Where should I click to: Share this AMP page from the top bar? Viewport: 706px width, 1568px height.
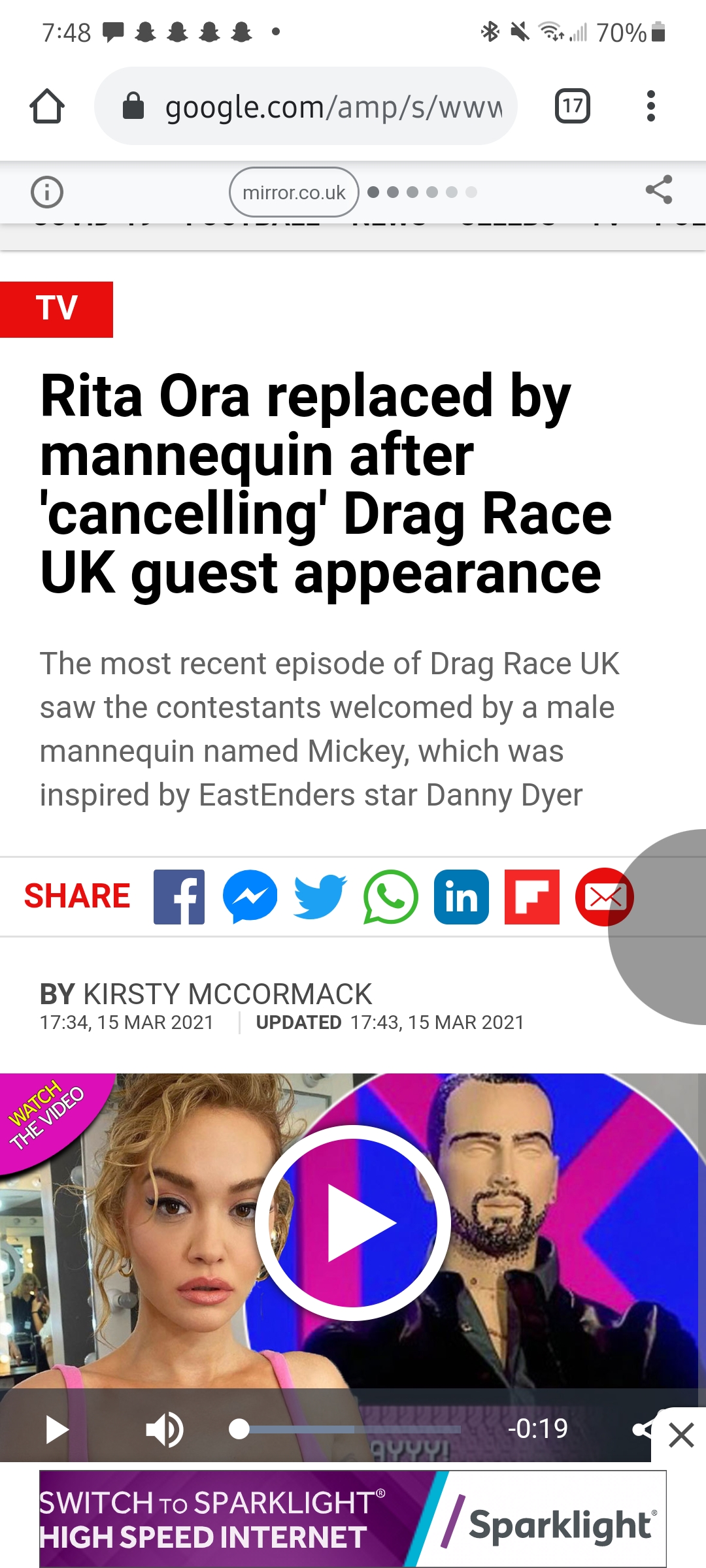point(659,189)
